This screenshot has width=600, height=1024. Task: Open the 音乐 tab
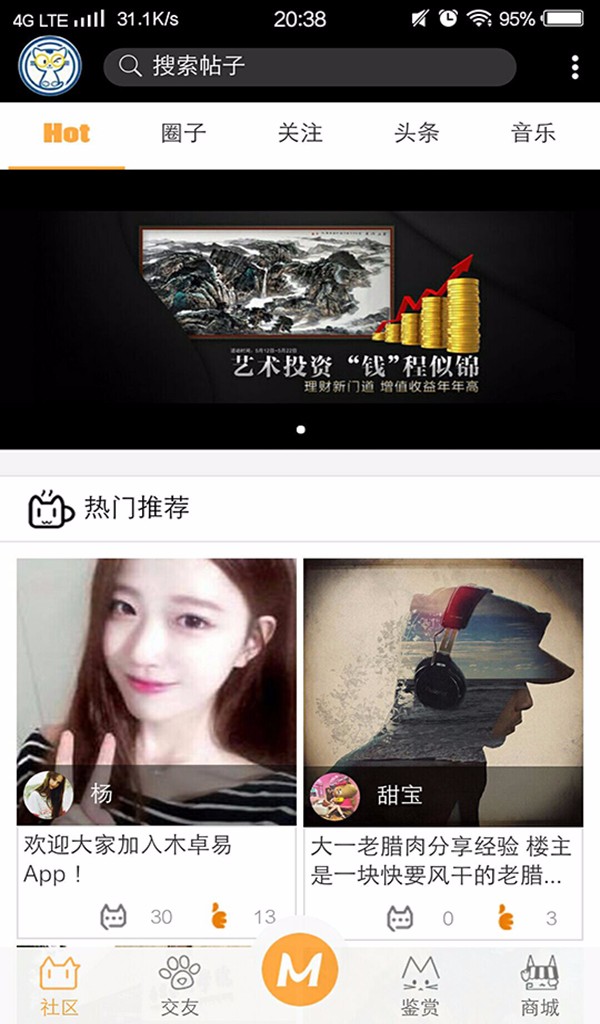point(533,134)
